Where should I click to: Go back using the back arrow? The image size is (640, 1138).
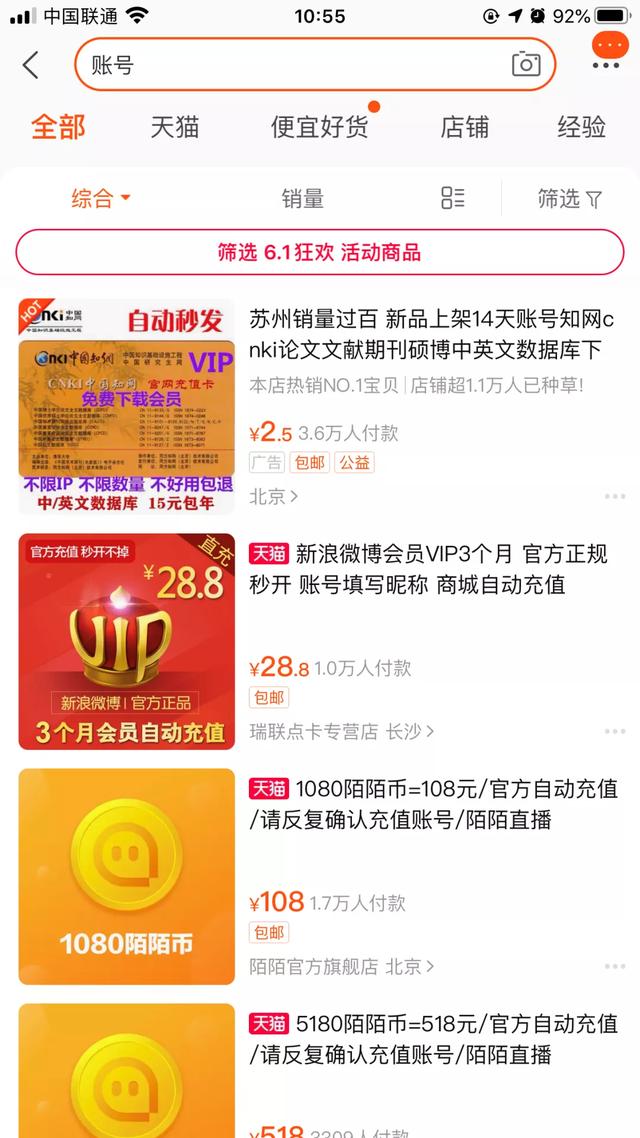pyautogui.click(x=31, y=65)
